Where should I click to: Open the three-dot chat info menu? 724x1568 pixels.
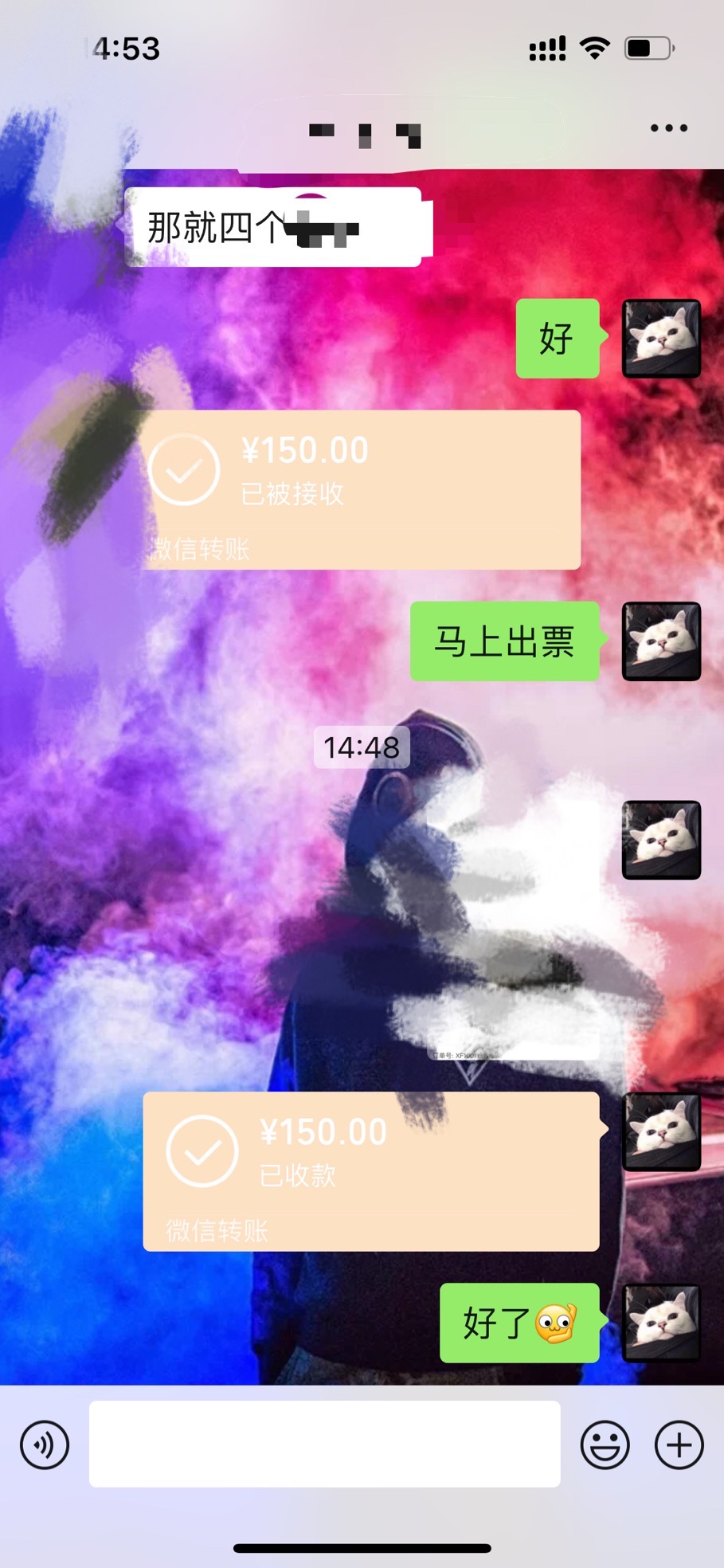pyautogui.click(x=668, y=128)
